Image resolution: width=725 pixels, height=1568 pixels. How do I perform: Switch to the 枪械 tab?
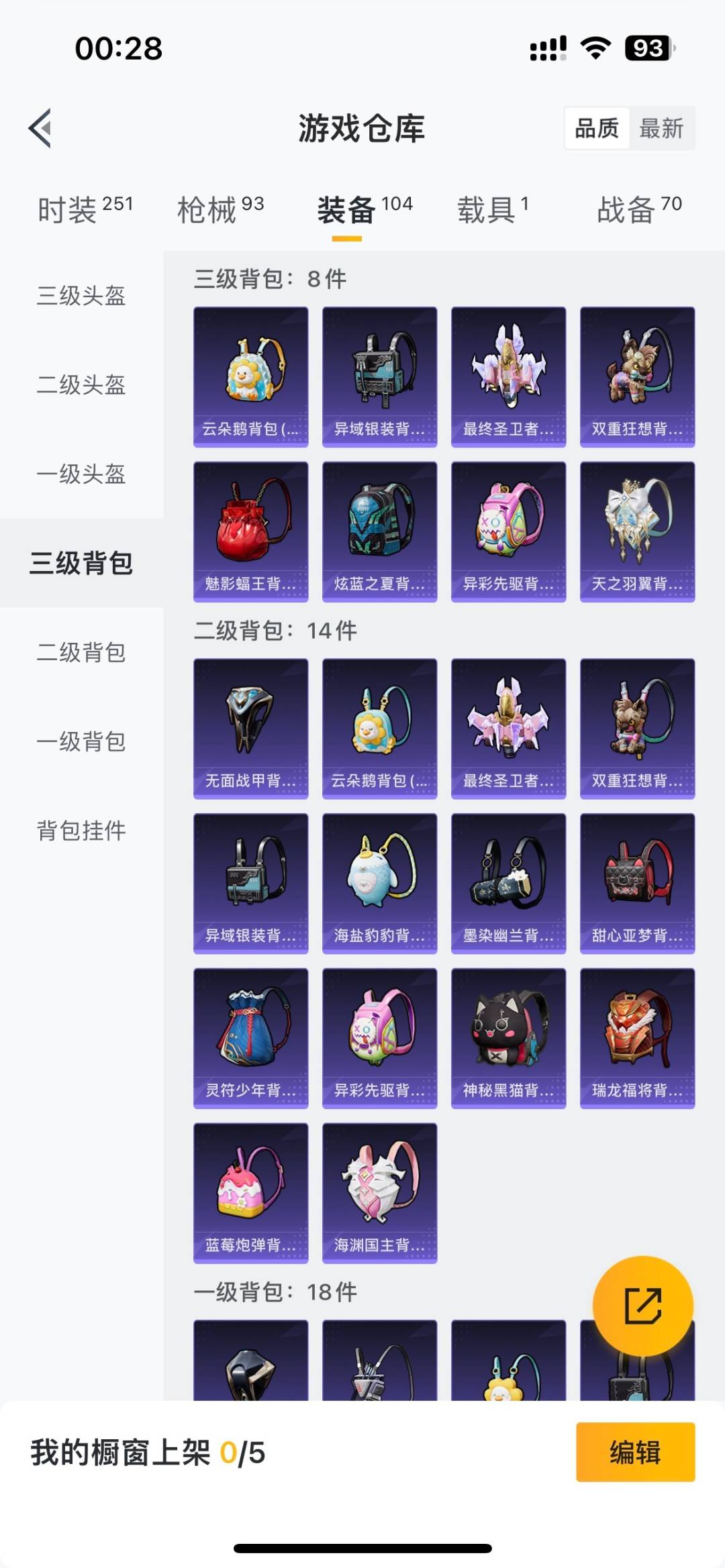pos(220,210)
